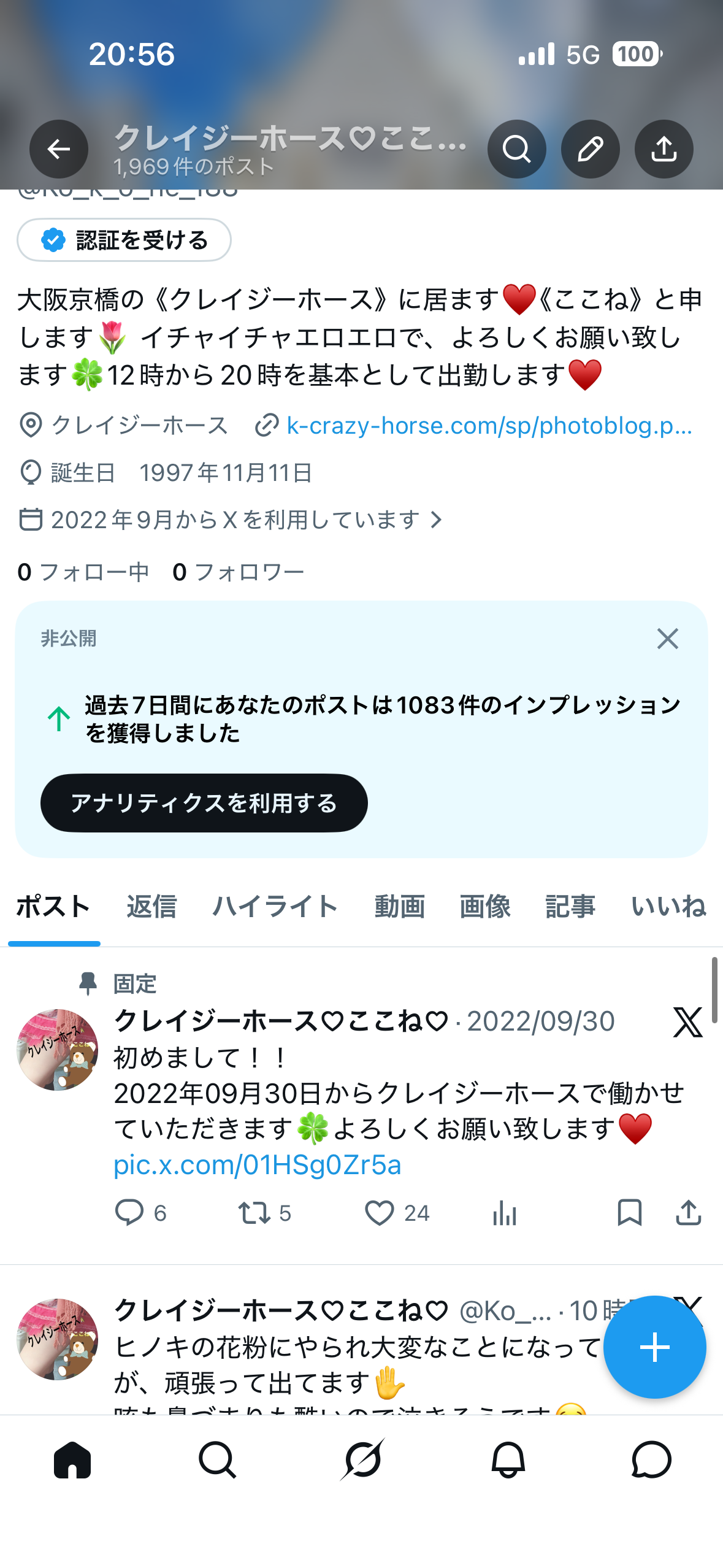
Task: Tap アナリティクスを利用する button
Action: (204, 803)
